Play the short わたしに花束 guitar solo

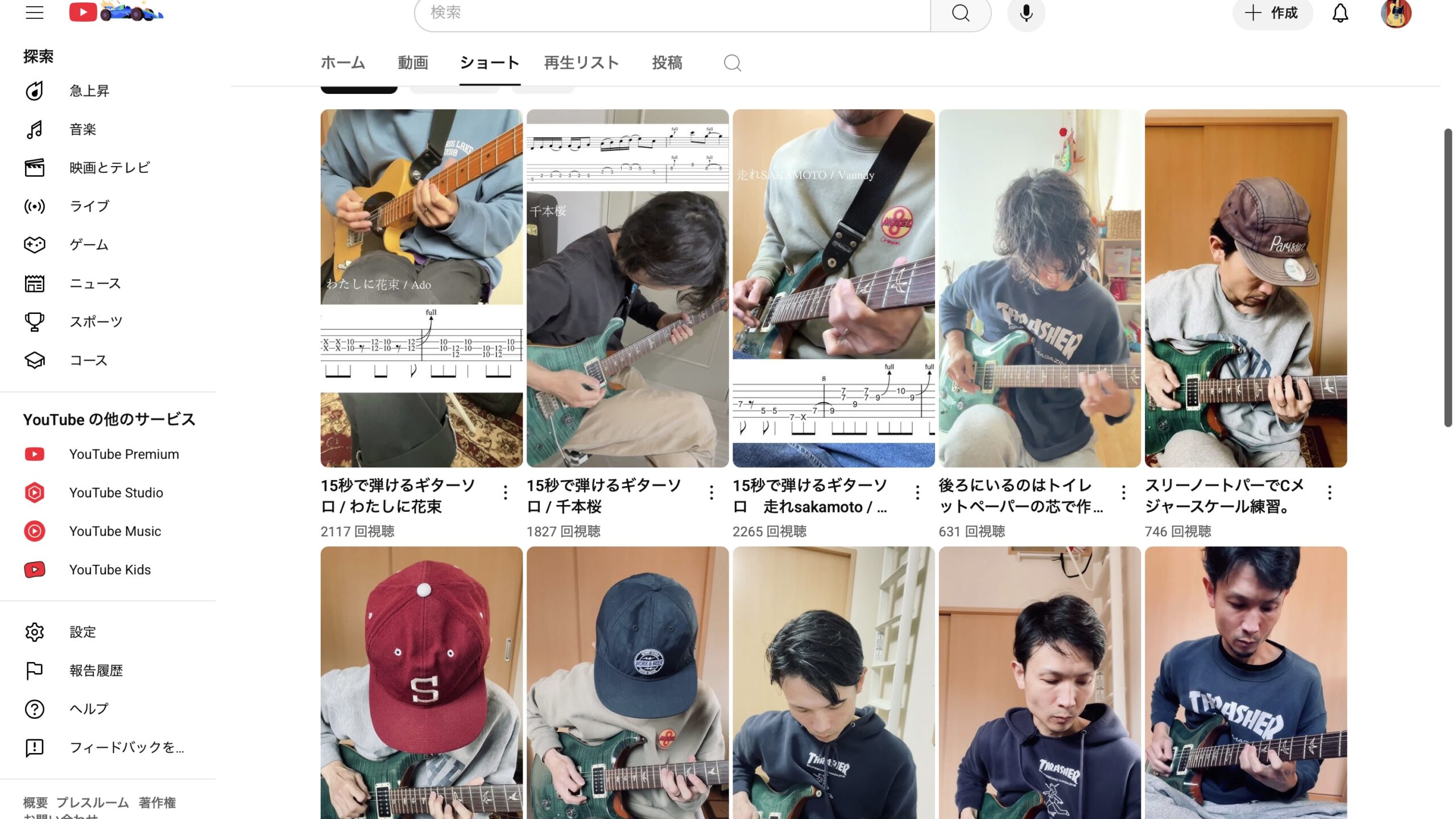click(x=421, y=288)
